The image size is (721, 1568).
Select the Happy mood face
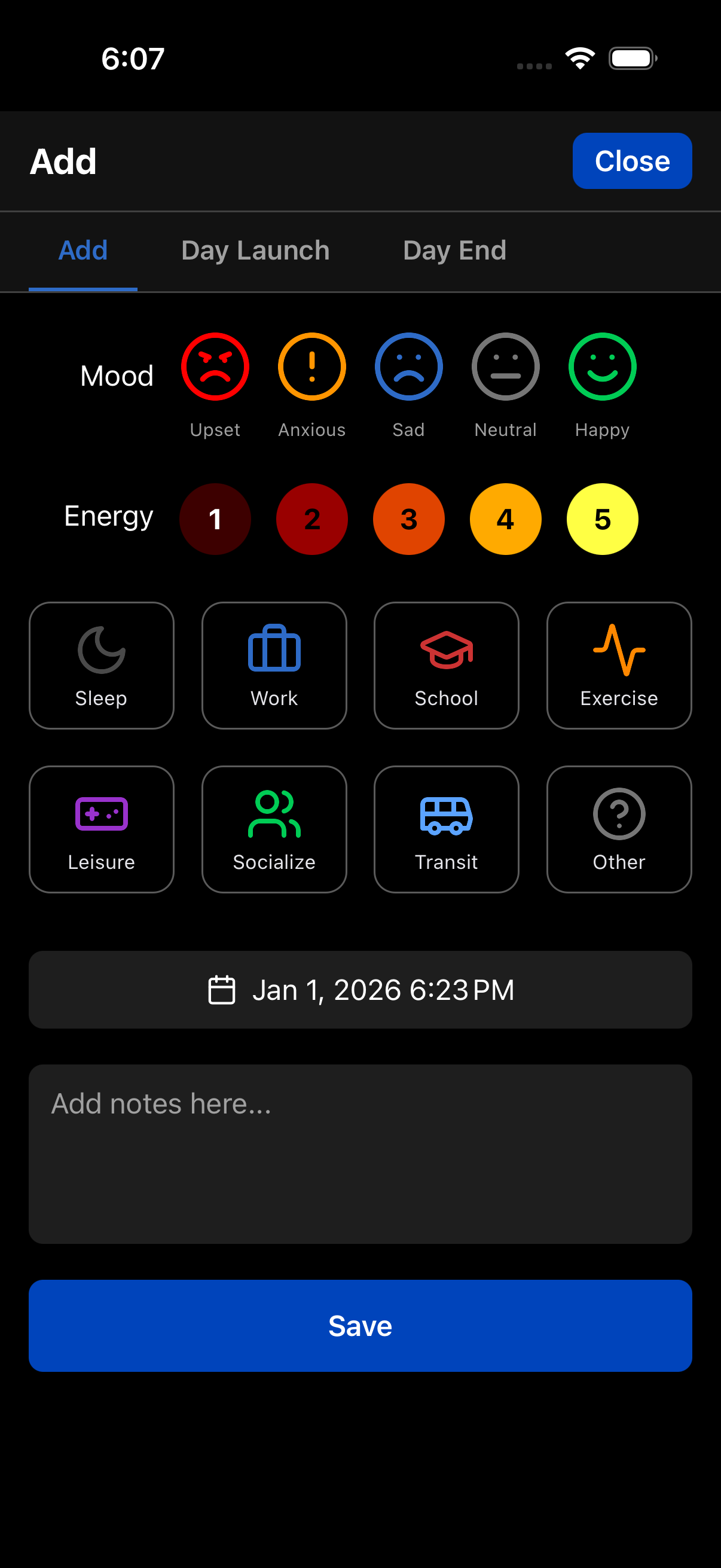pyautogui.click(x=602, y=367)
